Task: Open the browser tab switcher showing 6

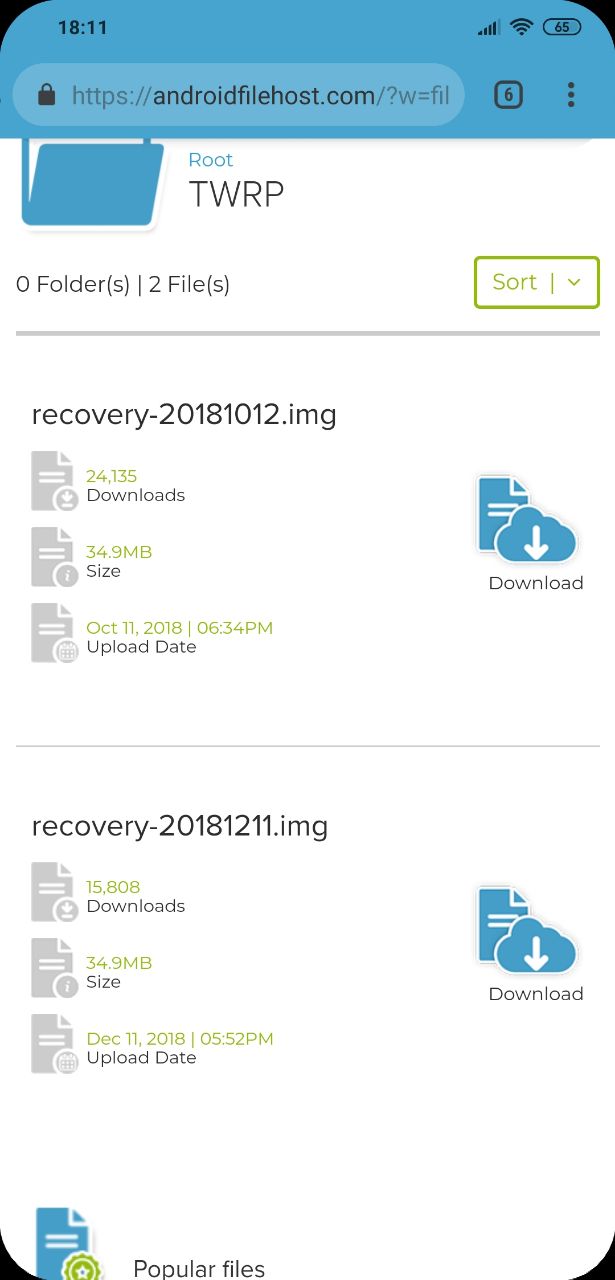Action: tap(508, 96)
